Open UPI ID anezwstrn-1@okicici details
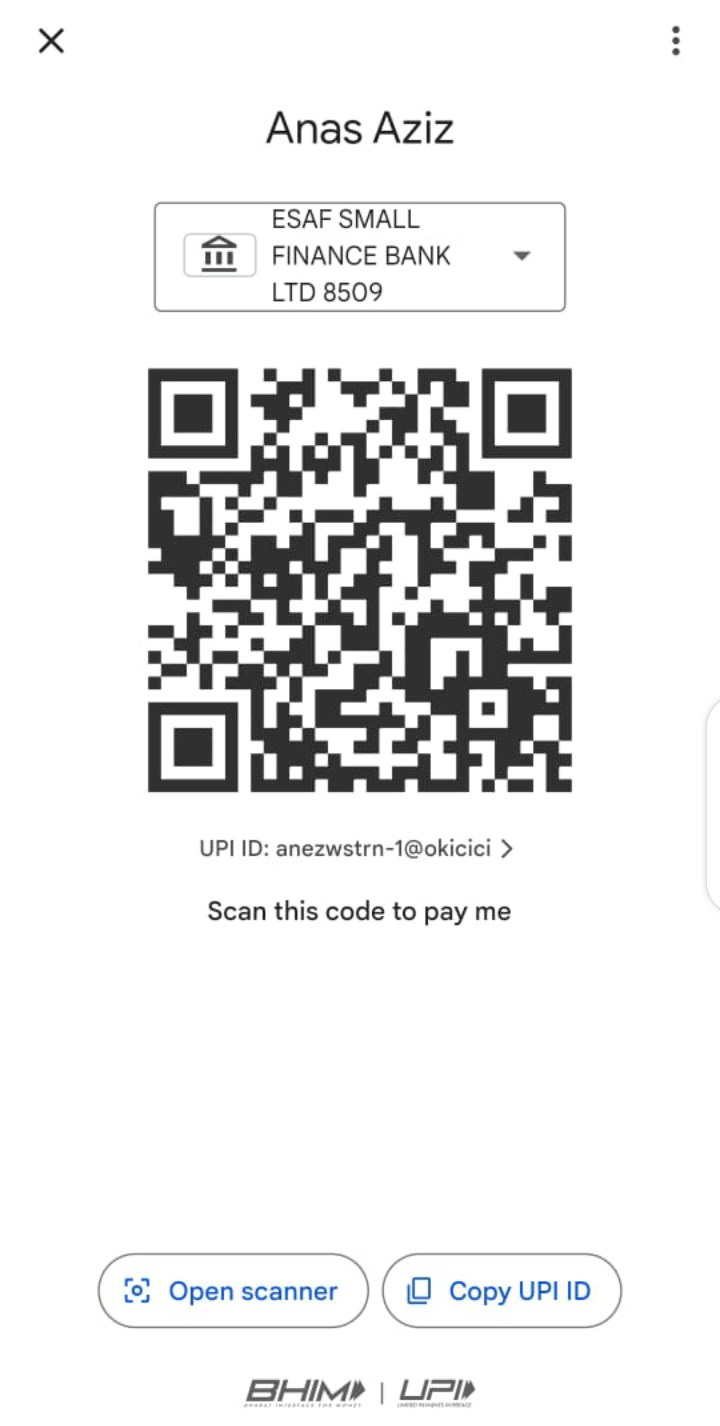This screenshot has height=1426, width=720. (x=357, y=849)
